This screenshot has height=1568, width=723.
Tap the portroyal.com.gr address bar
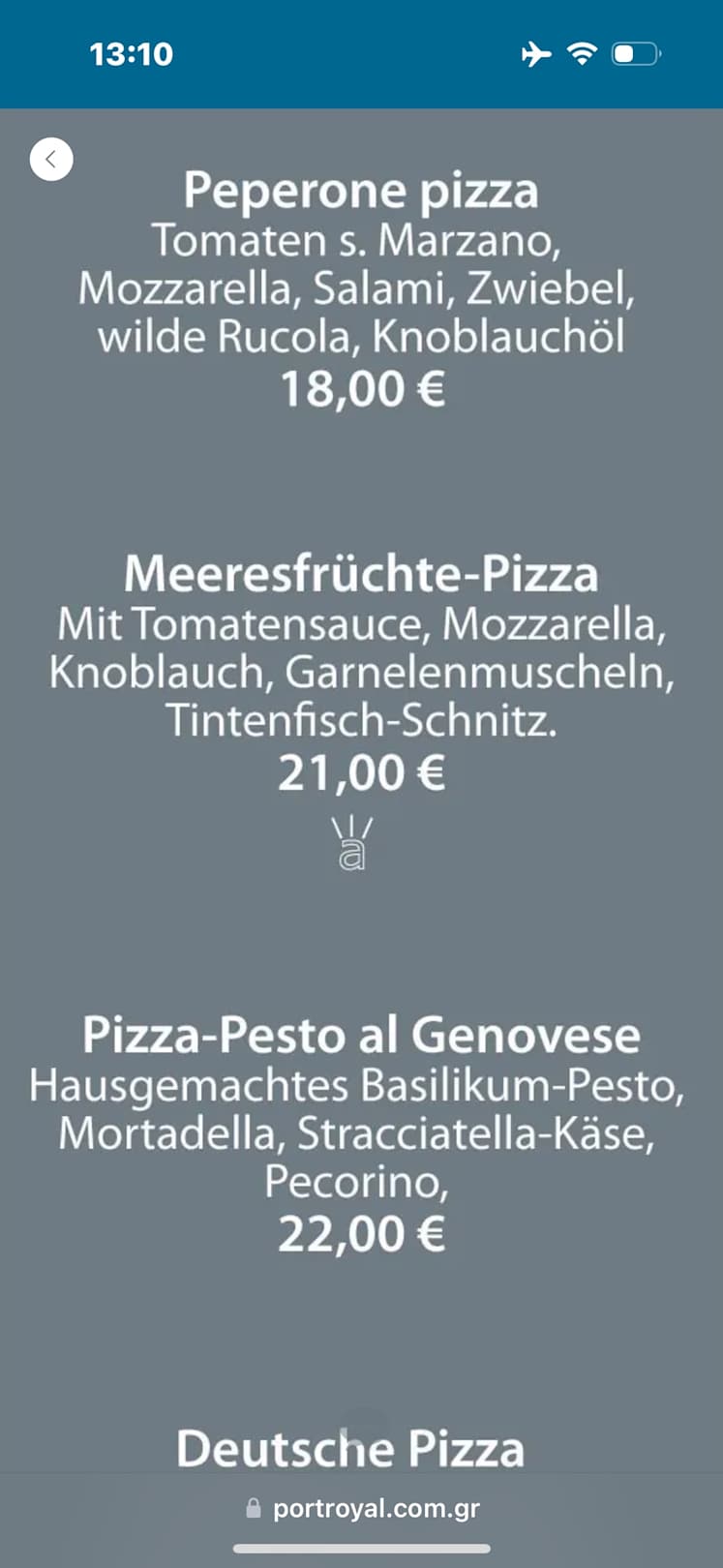[x=363, y=1508]
